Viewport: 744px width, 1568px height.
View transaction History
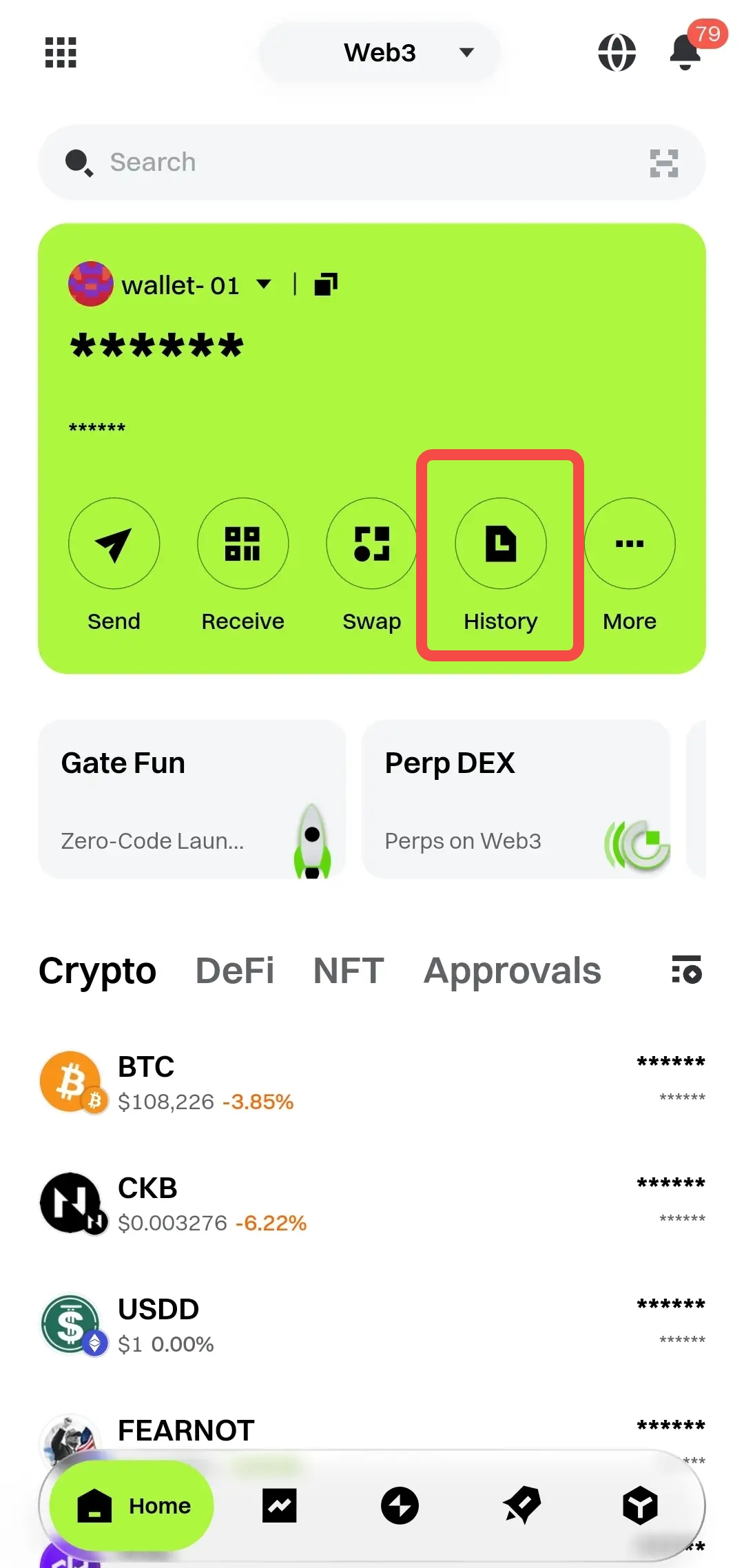(x=500, y=544)
